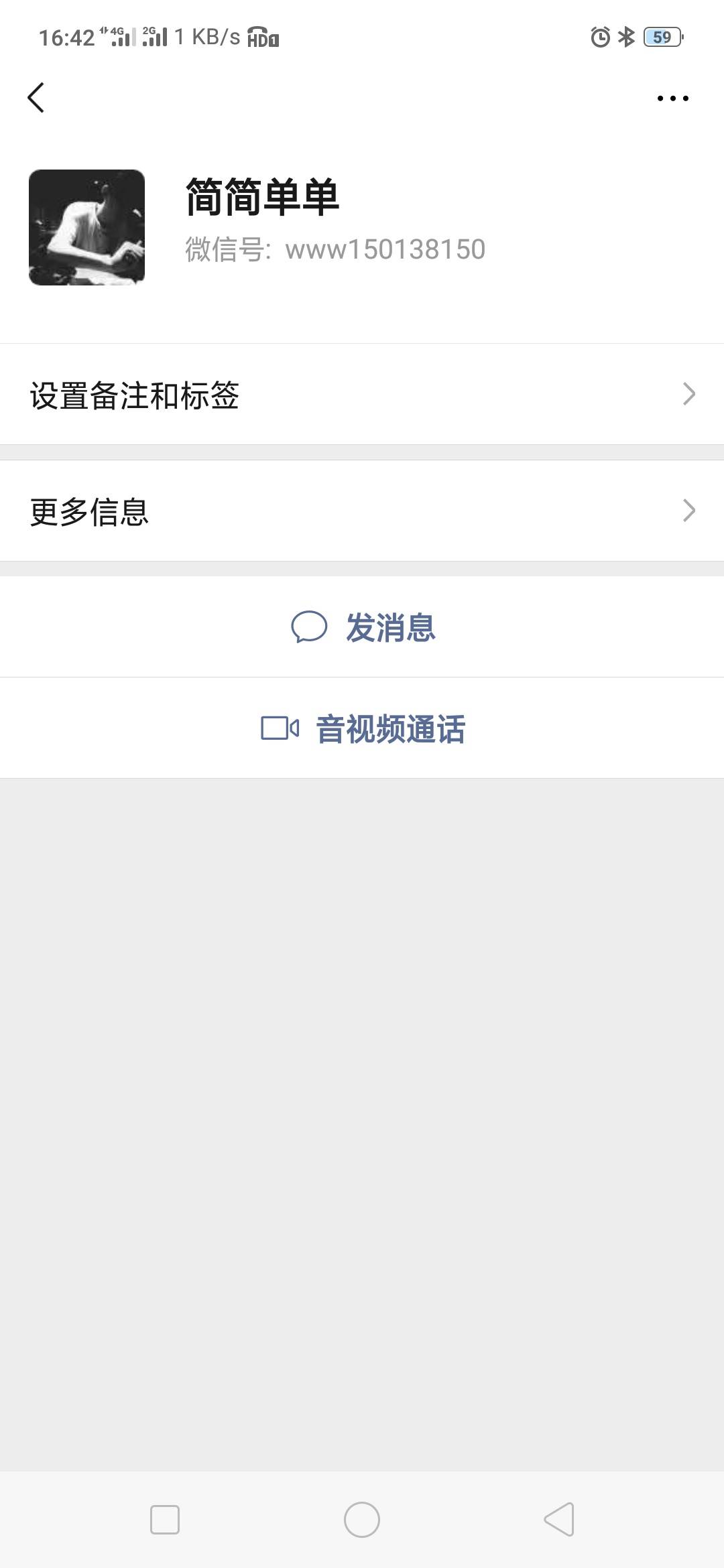Start 音视频通话 call
This screenshot has width=724, height=1568.
click(362, 728)
